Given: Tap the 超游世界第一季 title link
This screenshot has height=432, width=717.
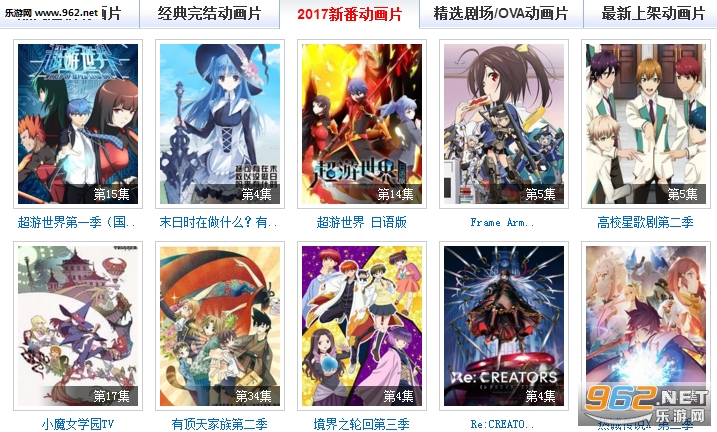Looking at the screenshot, I should pos(78,222).
